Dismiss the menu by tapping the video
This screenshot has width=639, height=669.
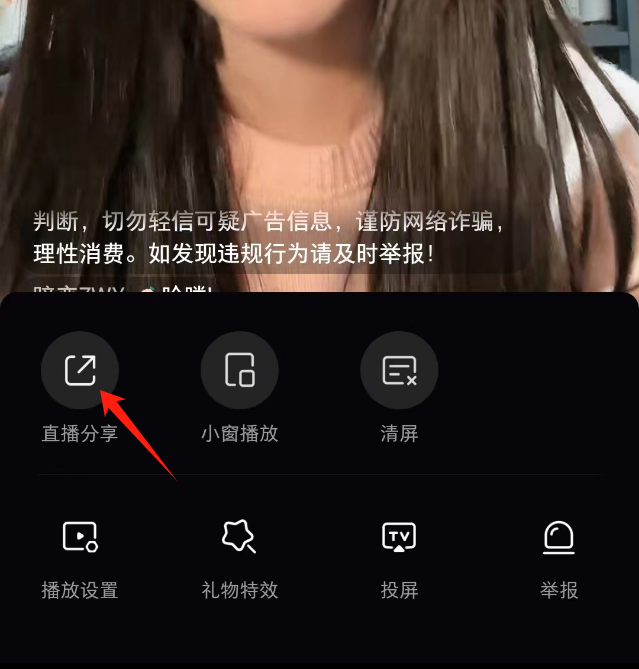tap(320, 120)
